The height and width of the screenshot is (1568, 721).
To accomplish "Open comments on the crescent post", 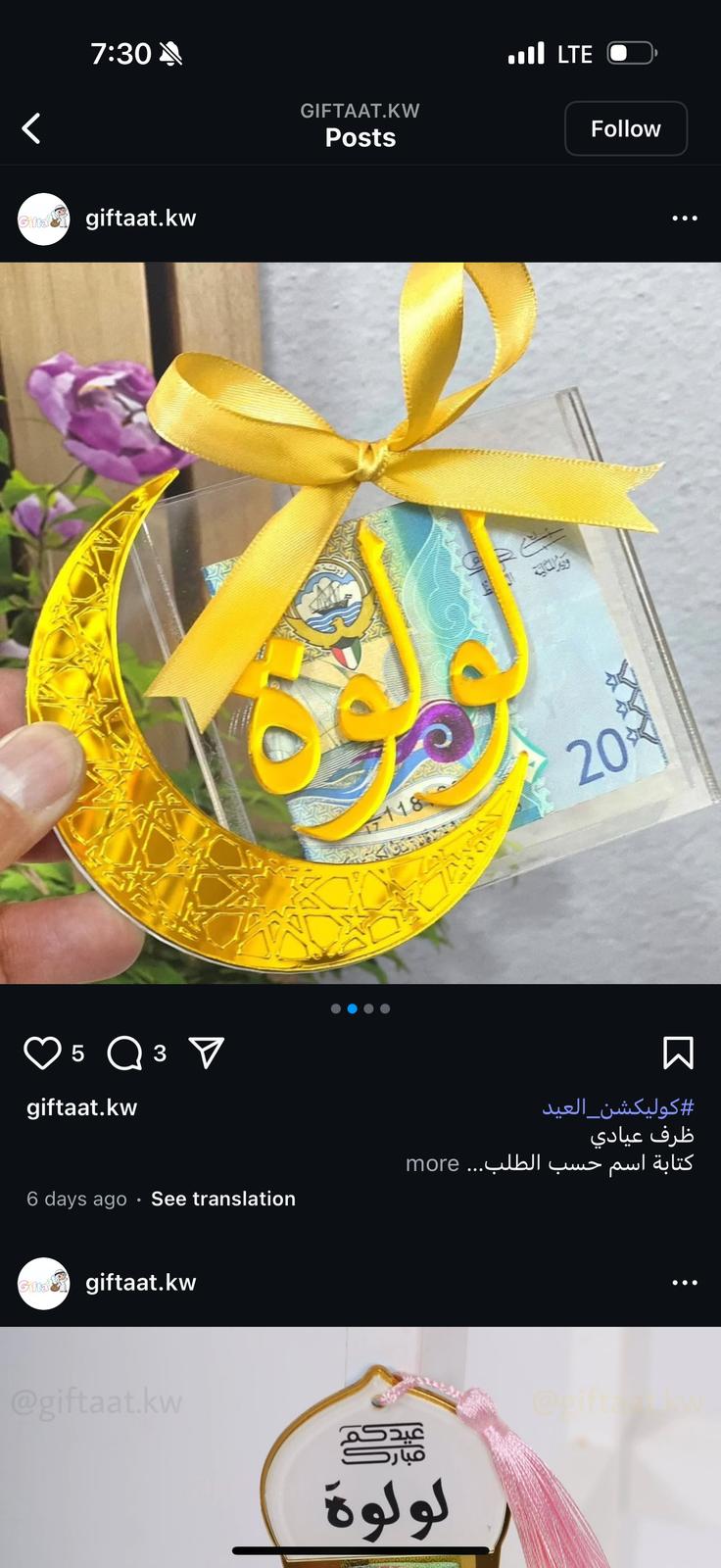I will pos(124,1053).
